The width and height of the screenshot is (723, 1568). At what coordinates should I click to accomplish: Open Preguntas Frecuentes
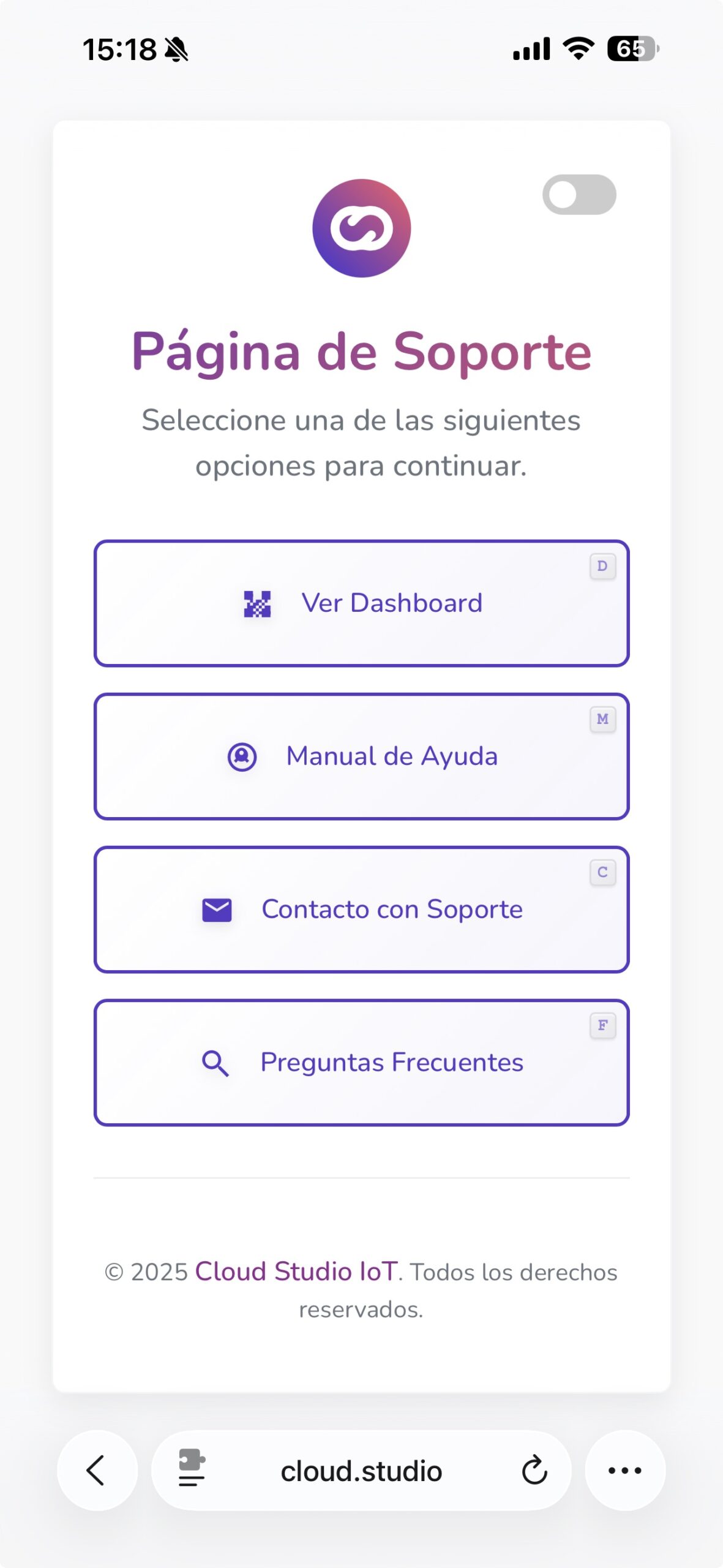pos(361,1063)
